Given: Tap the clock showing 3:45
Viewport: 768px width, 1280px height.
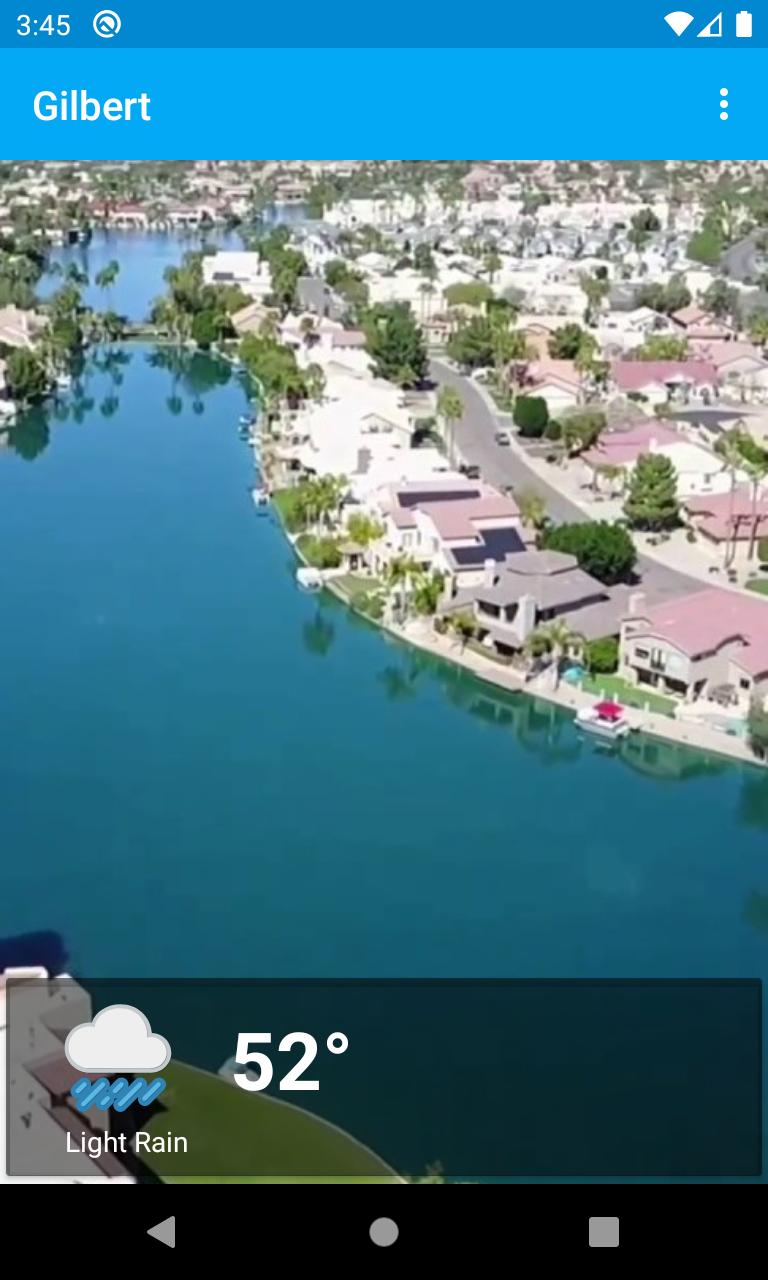Looking at the screenshot, I should [x=45, y=25].
